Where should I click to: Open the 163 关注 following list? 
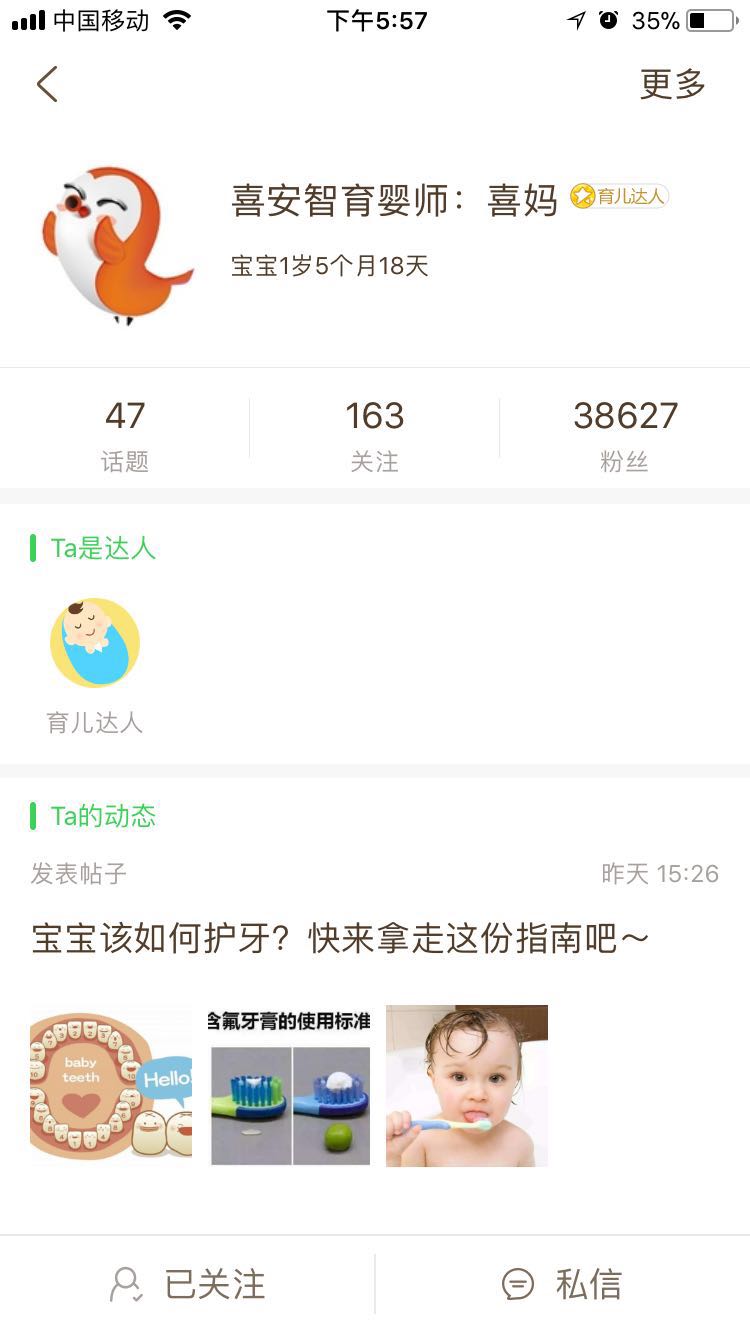point(374,435)
